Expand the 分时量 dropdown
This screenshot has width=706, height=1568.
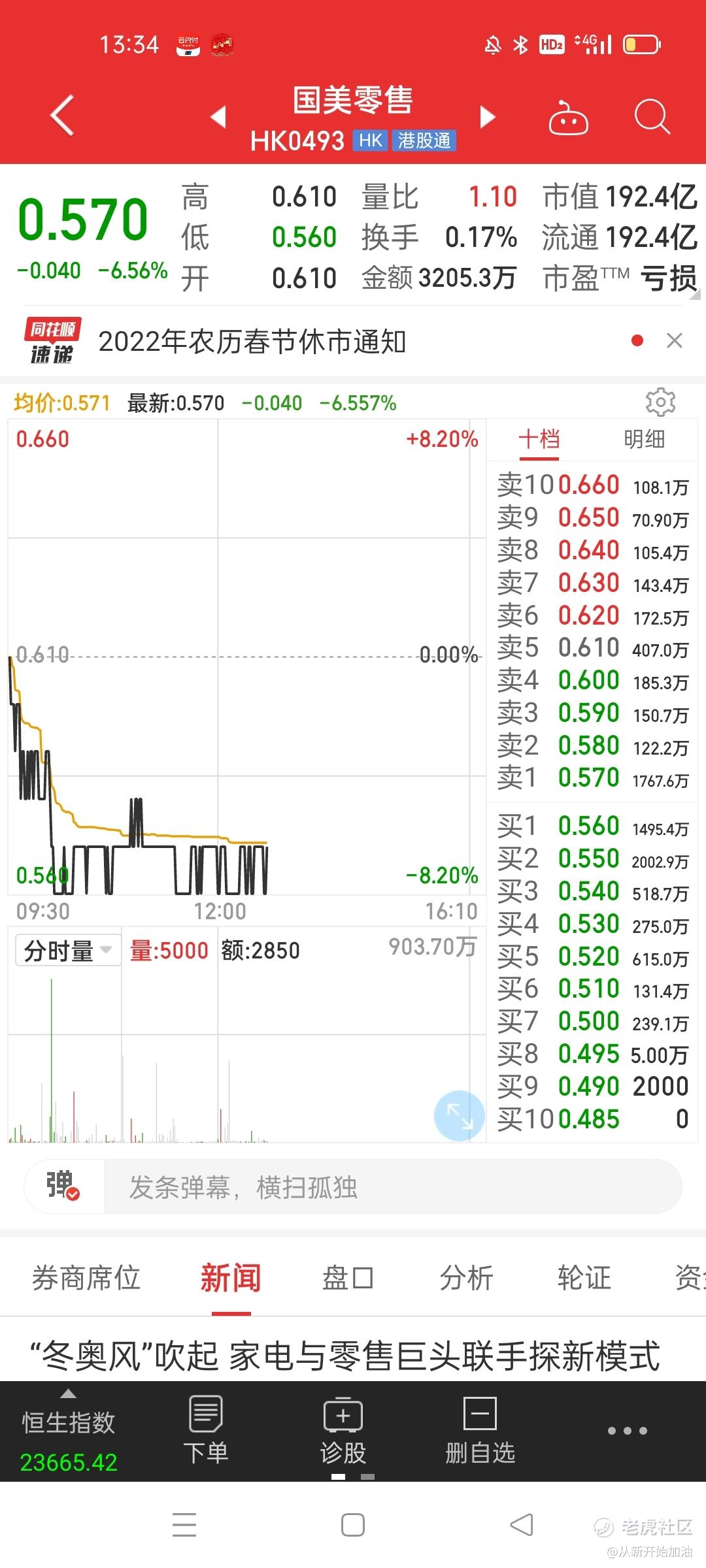(67, 950)
